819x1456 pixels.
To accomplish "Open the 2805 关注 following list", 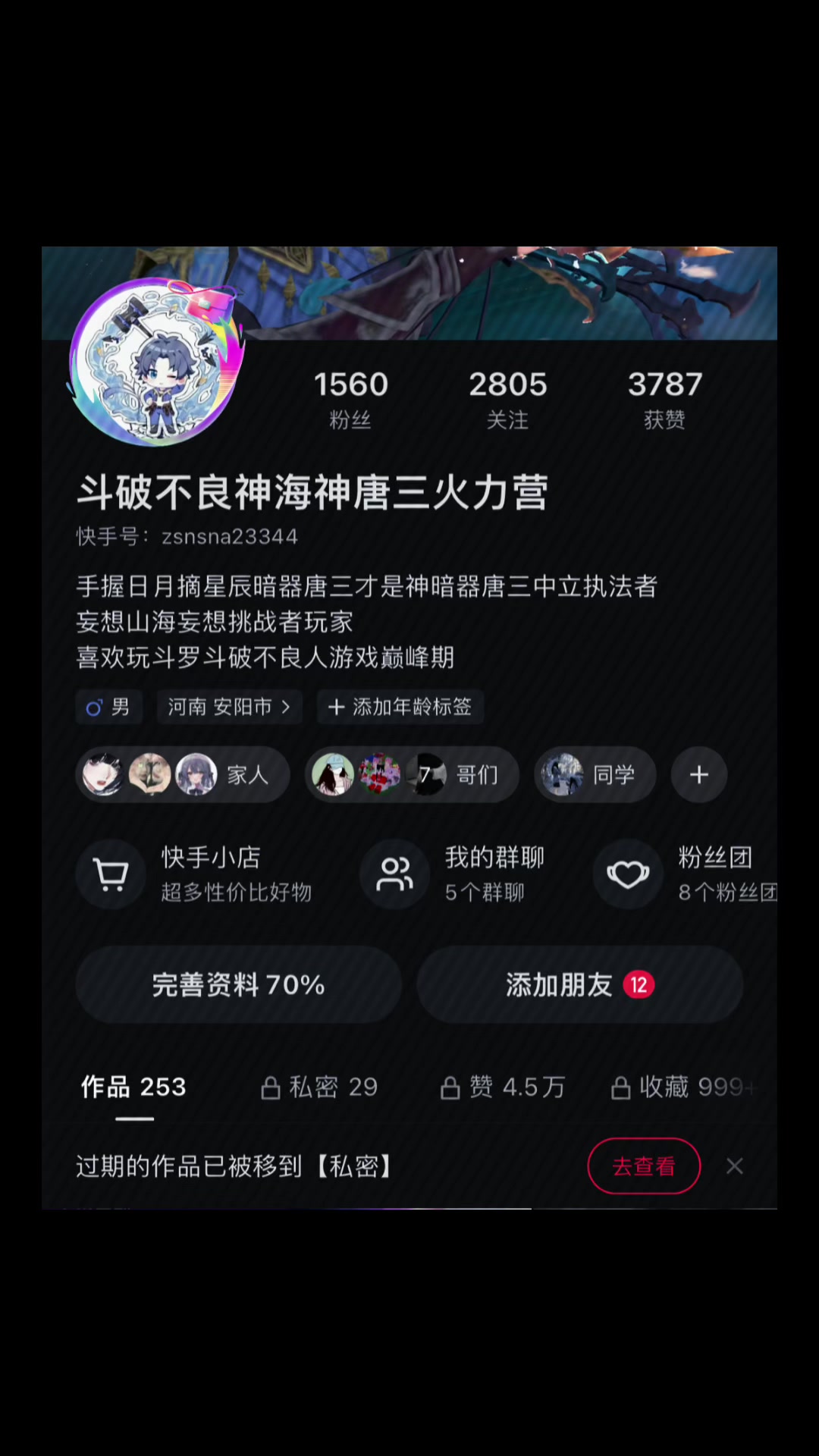I will tap(507, 399).
